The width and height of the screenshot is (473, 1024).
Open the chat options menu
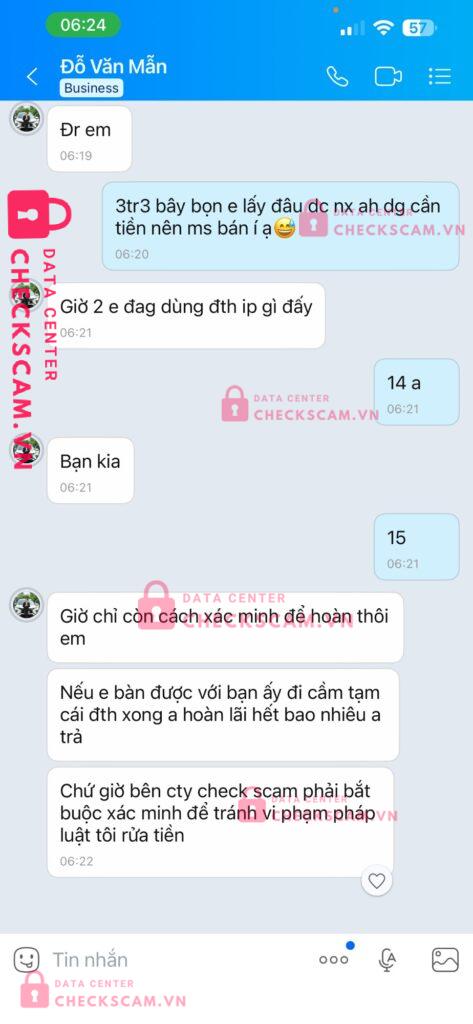tap(440, 76)
